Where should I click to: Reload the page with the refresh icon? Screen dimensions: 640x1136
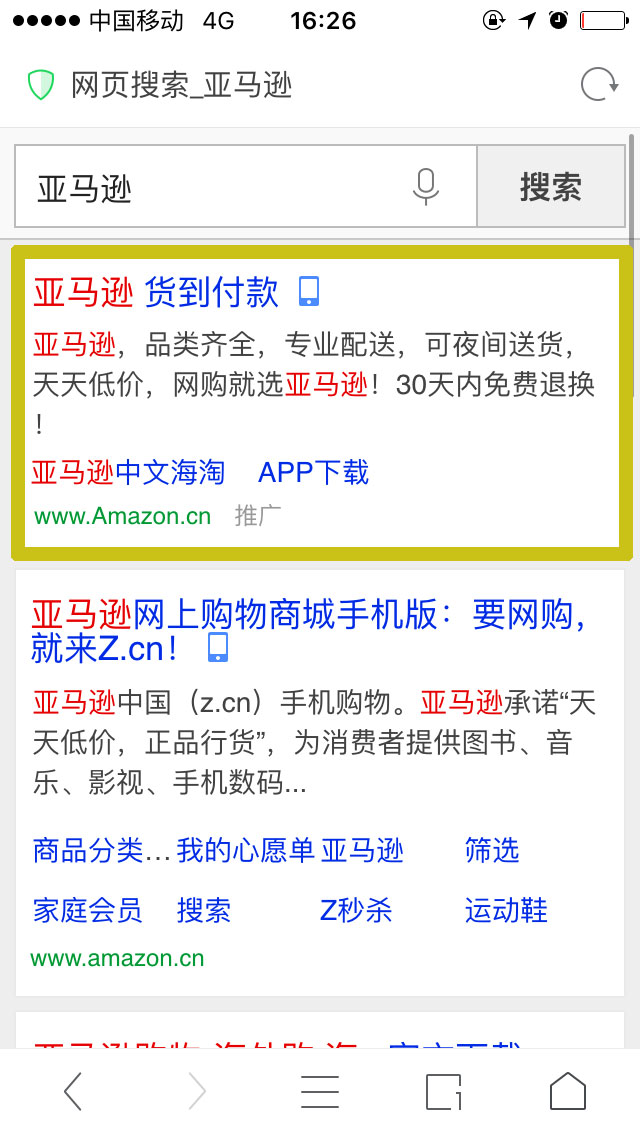click(x=599, y=85)
